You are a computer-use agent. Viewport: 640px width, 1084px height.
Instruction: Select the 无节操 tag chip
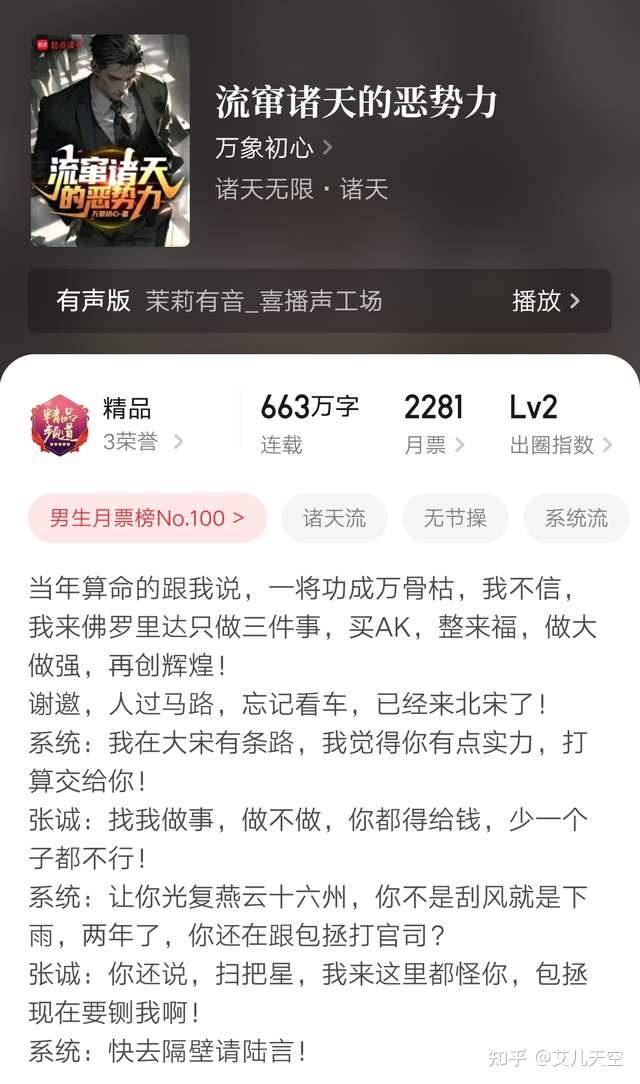[x=455, y=518]
